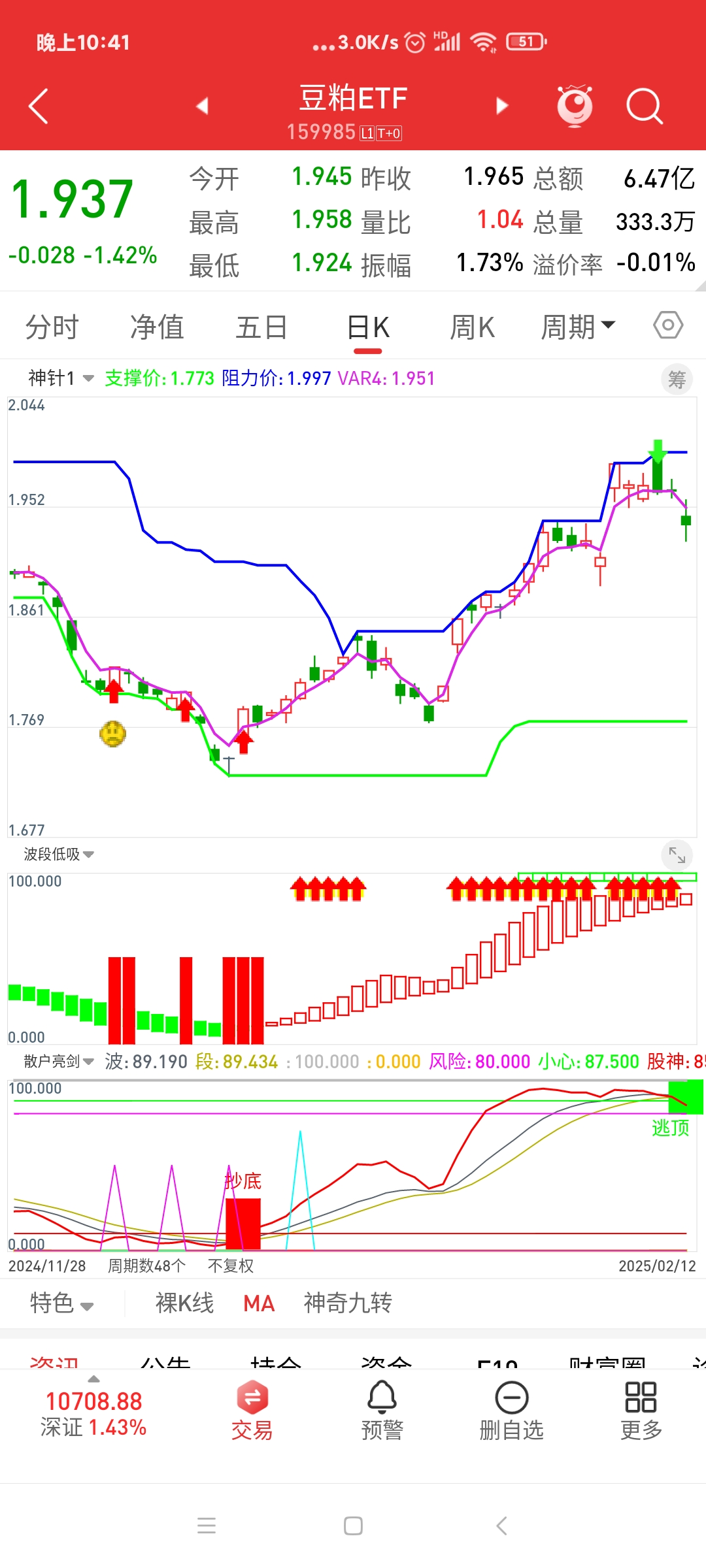Expand the sub-chart to full screen
Screen dimensions: 706x1568
coord(677,855)
